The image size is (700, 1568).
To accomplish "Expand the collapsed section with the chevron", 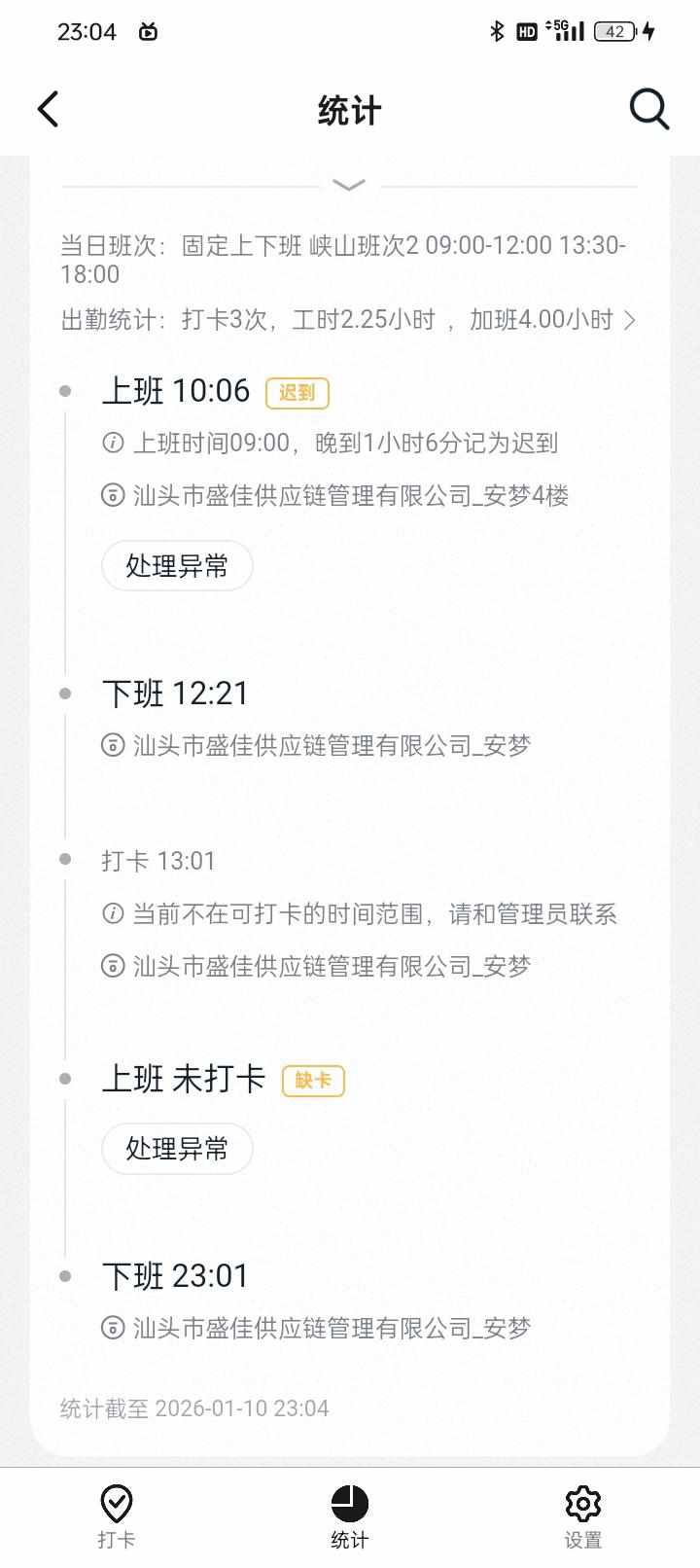I will point(349,185).
